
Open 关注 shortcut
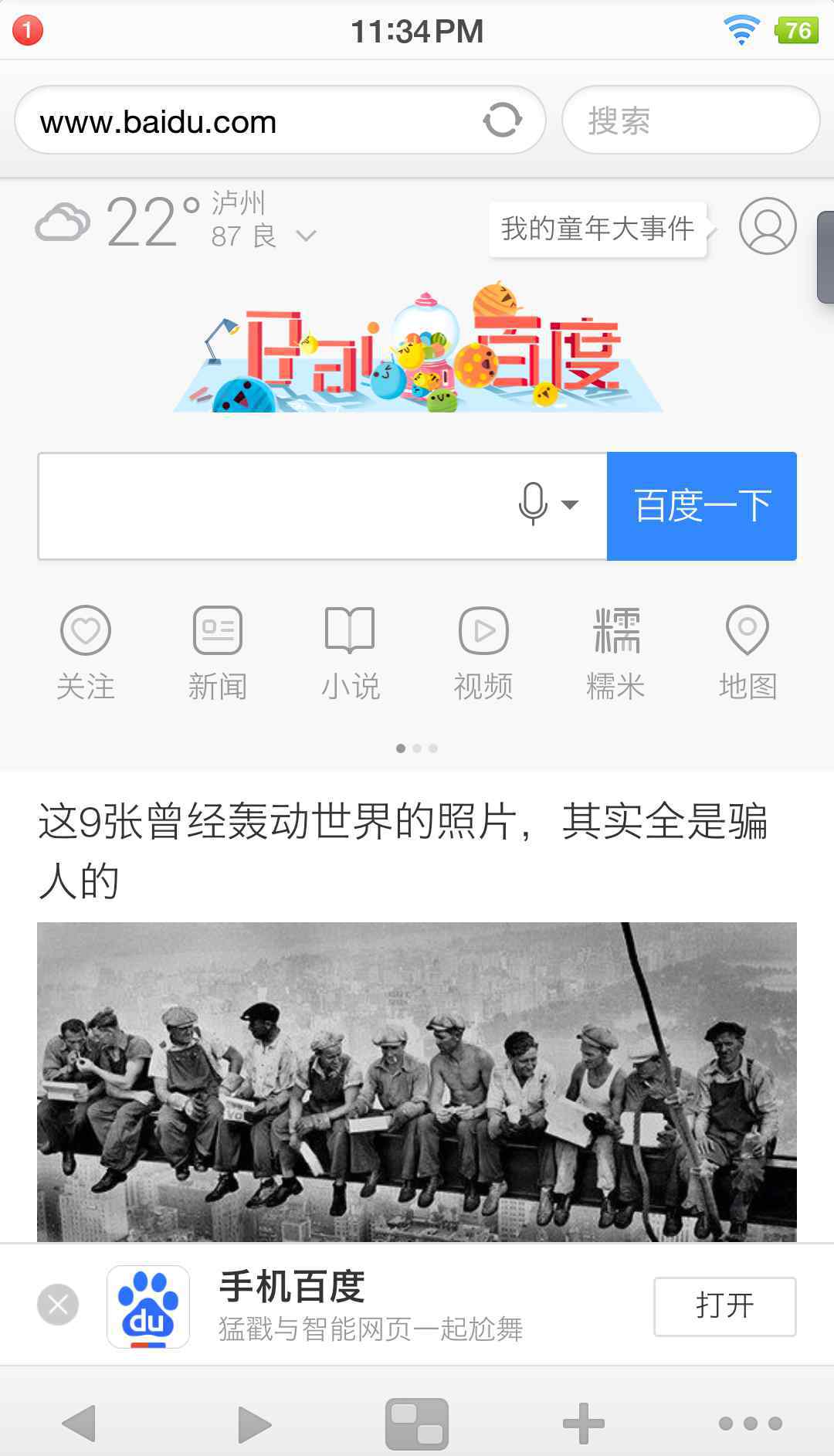86,653
